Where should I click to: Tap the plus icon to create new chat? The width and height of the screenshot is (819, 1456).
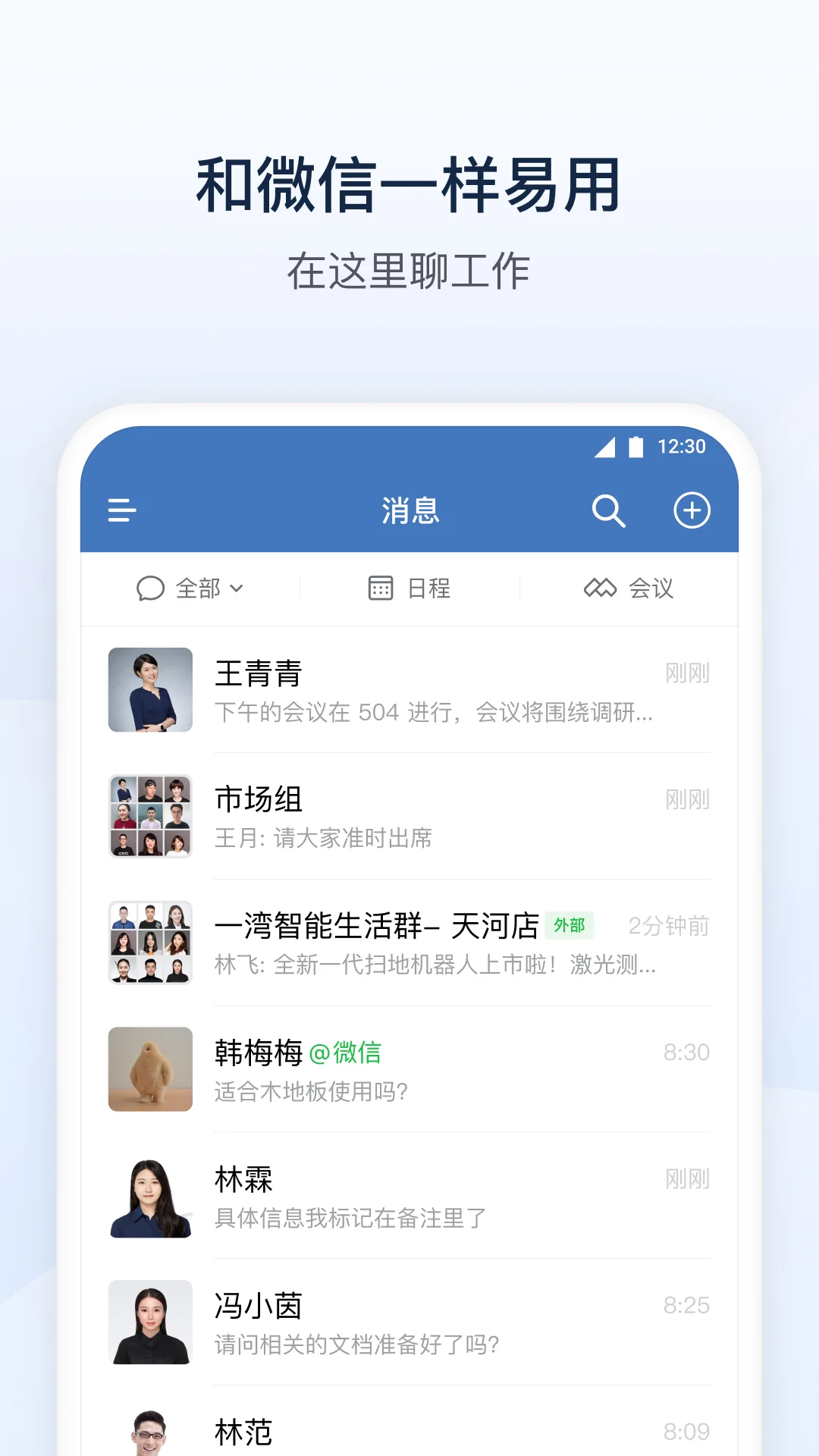[692, 511]
